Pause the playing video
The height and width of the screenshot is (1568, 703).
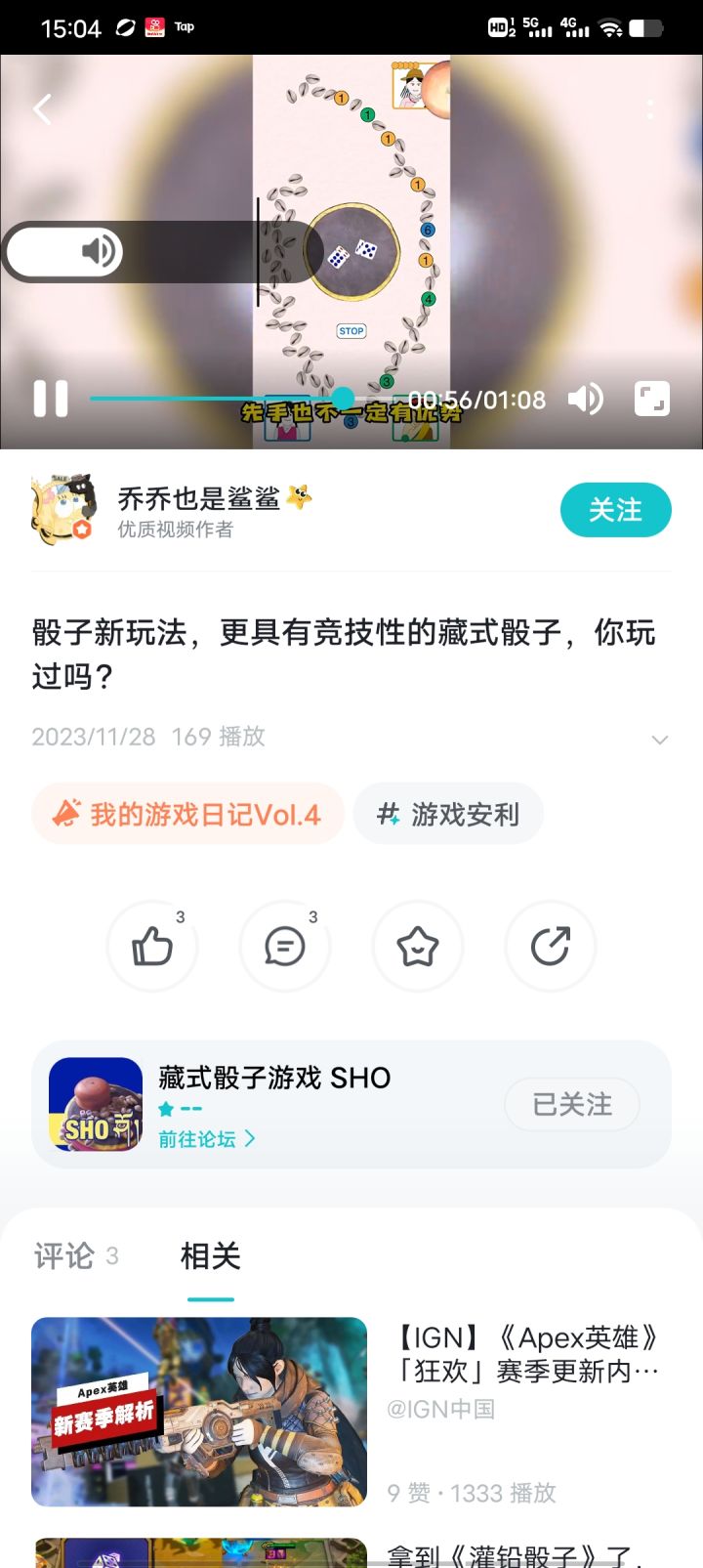(51, 399)
